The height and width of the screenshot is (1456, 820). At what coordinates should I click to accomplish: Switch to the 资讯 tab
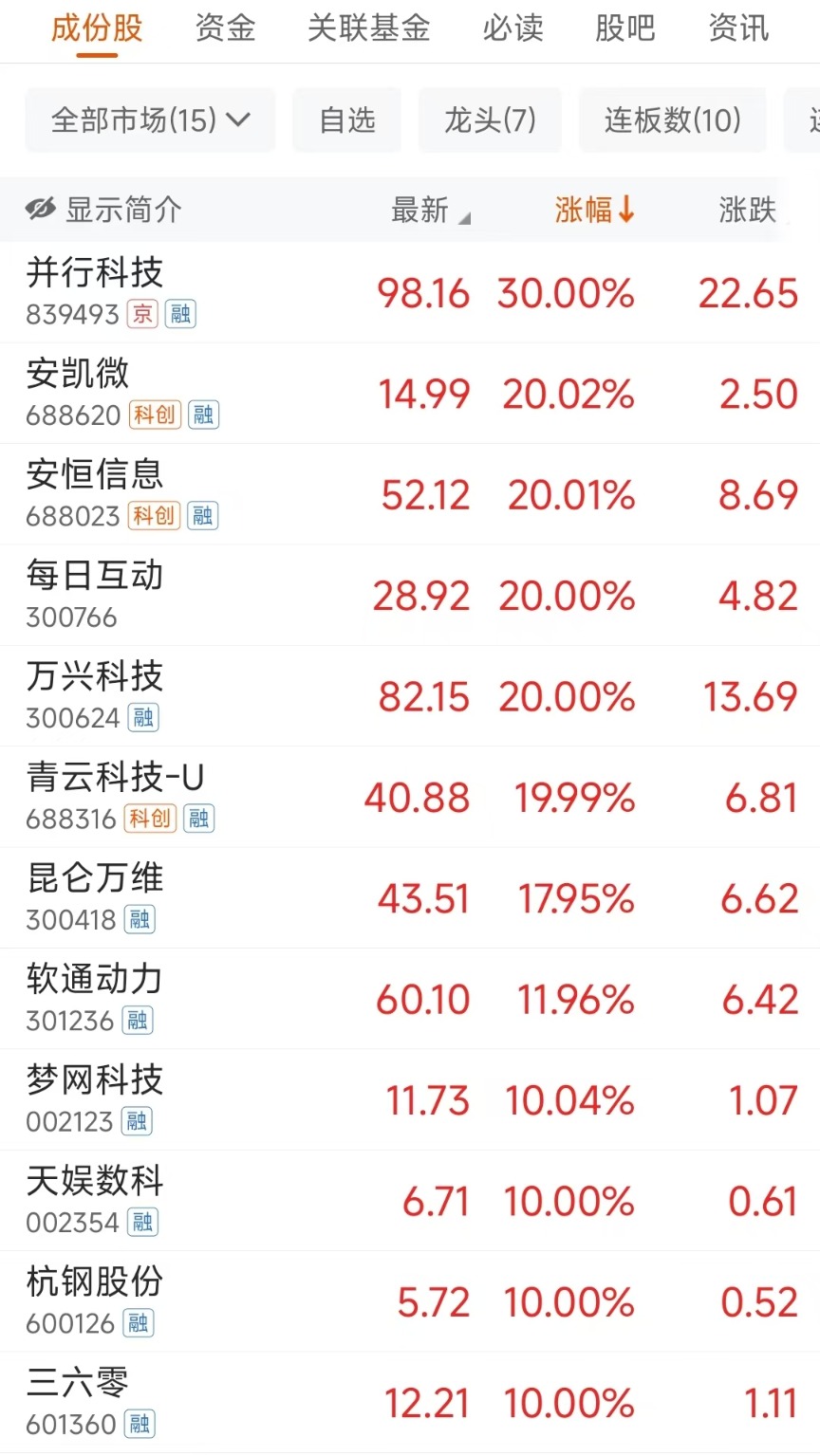point(738,28)
